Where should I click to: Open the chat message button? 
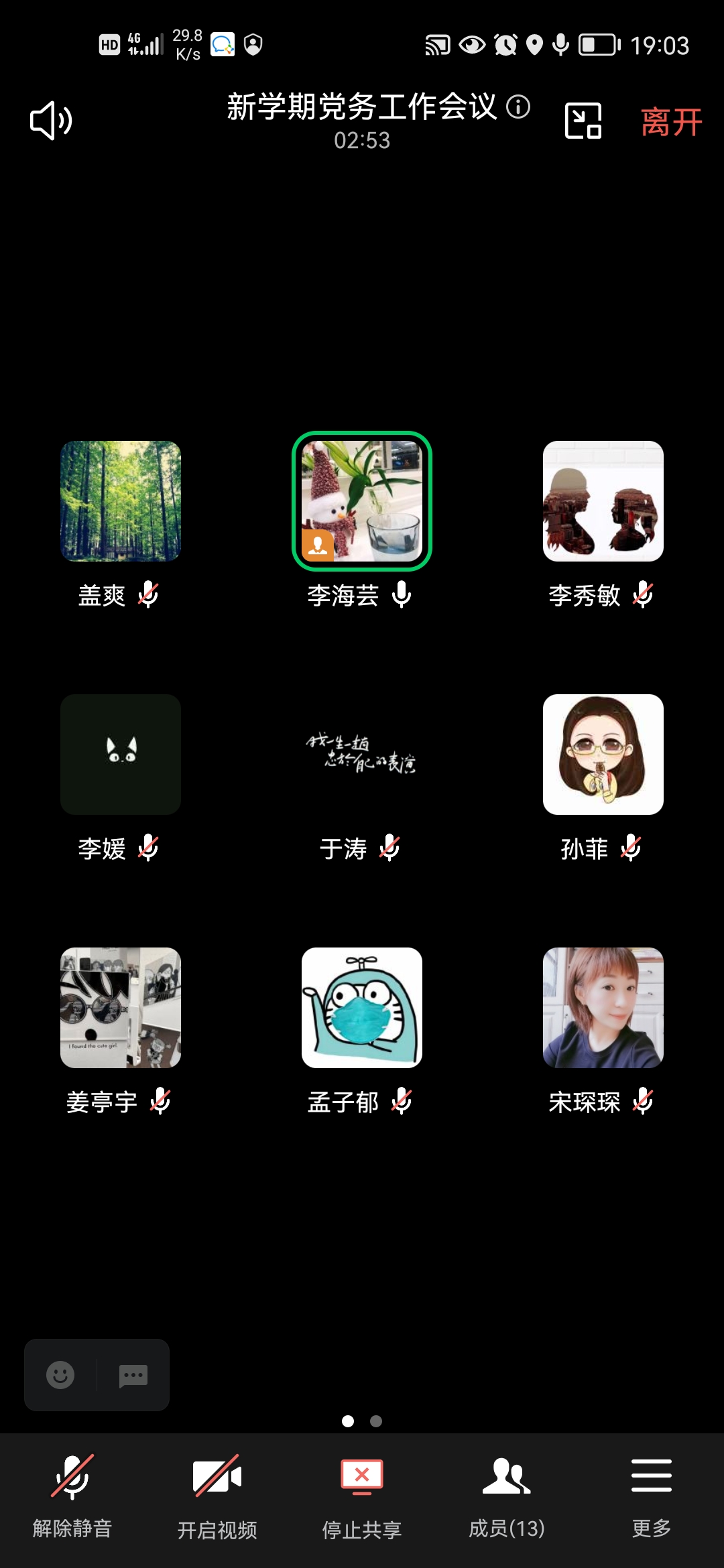point(133,1376)
